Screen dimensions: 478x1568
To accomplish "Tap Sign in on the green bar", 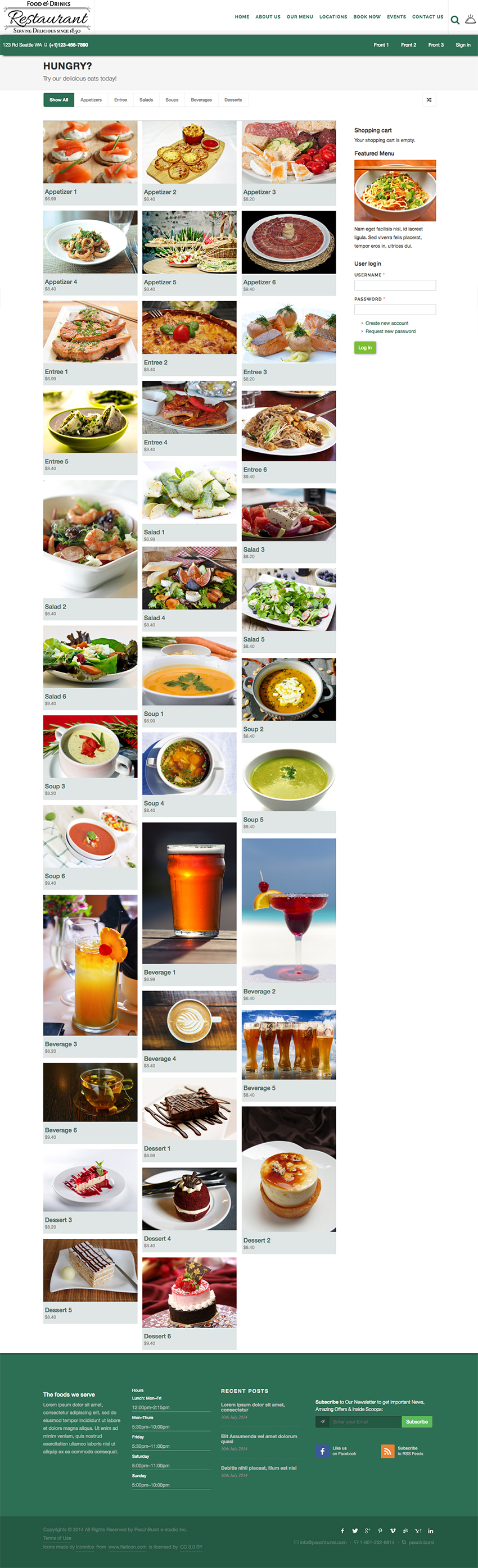I will coord(463,45).
